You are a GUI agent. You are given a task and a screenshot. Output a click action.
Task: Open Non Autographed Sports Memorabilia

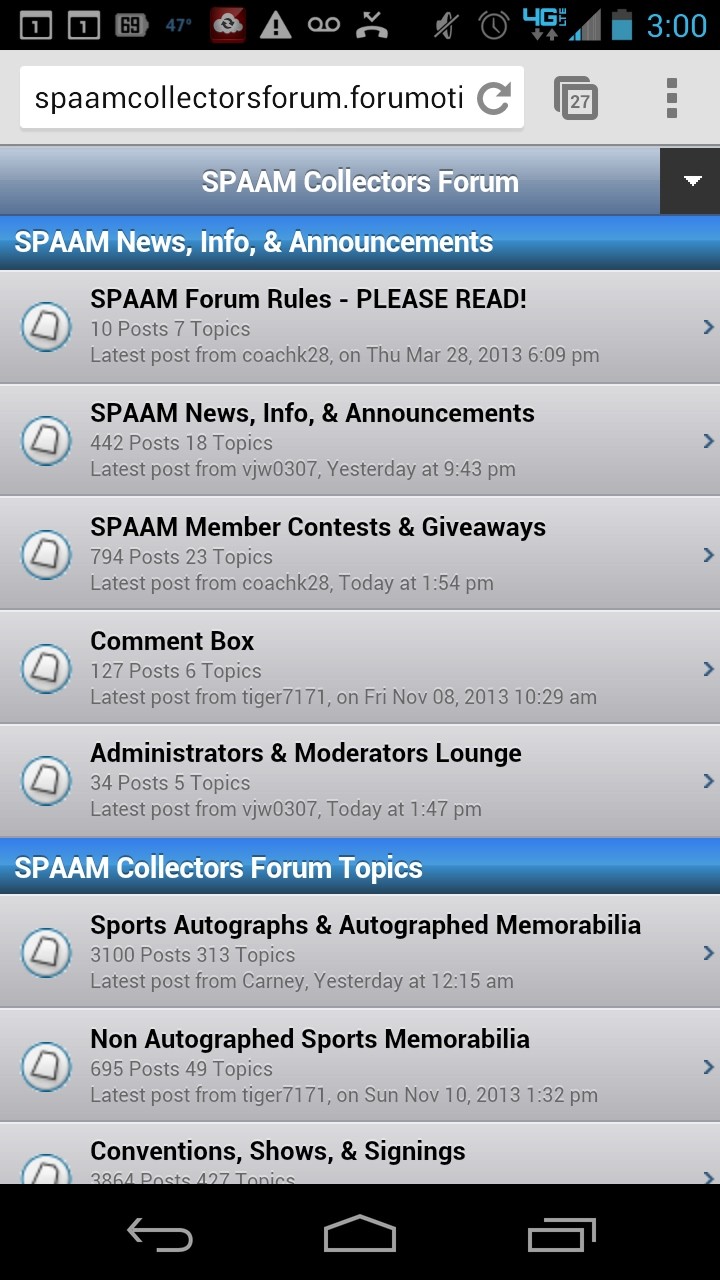[360, 1065]
